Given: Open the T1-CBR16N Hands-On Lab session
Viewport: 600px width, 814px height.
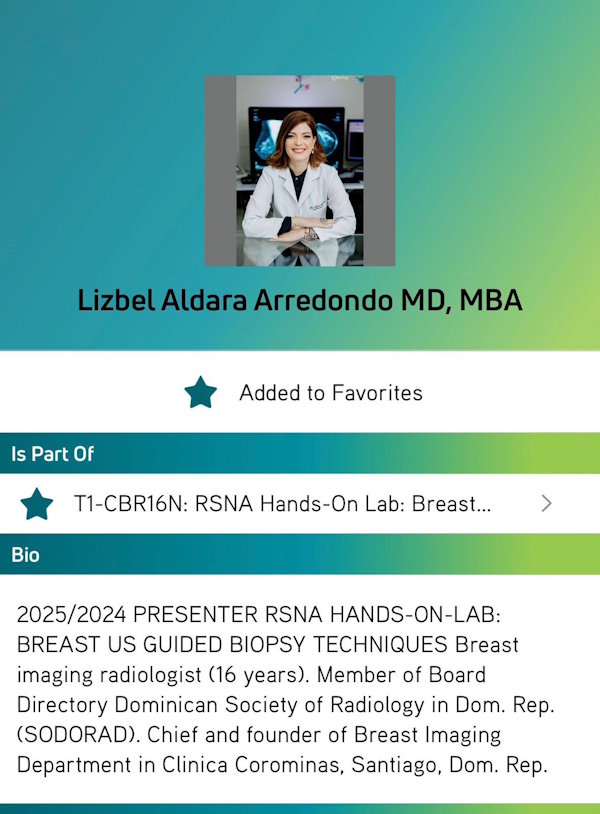Looking at the screenshot, I should point(300,504).
